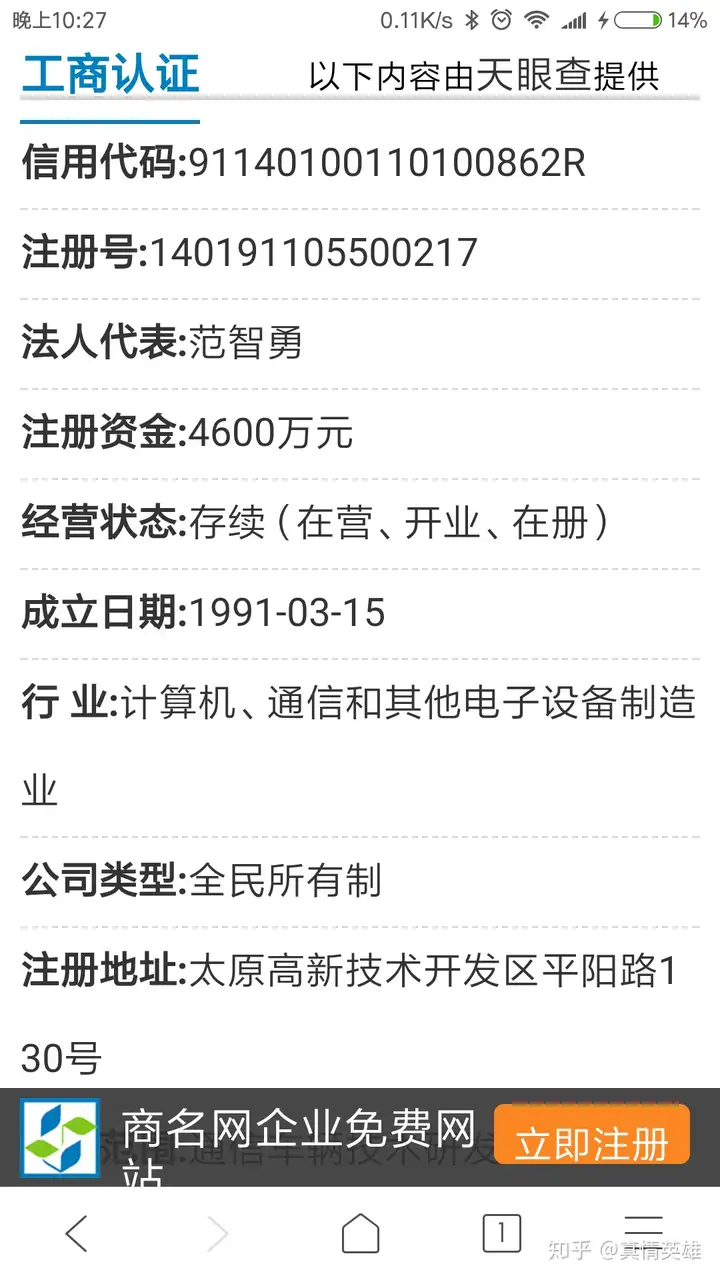The image size is (720, 1280).
Task: Open the browser tabs switcher
Action: coord(502,1233)
